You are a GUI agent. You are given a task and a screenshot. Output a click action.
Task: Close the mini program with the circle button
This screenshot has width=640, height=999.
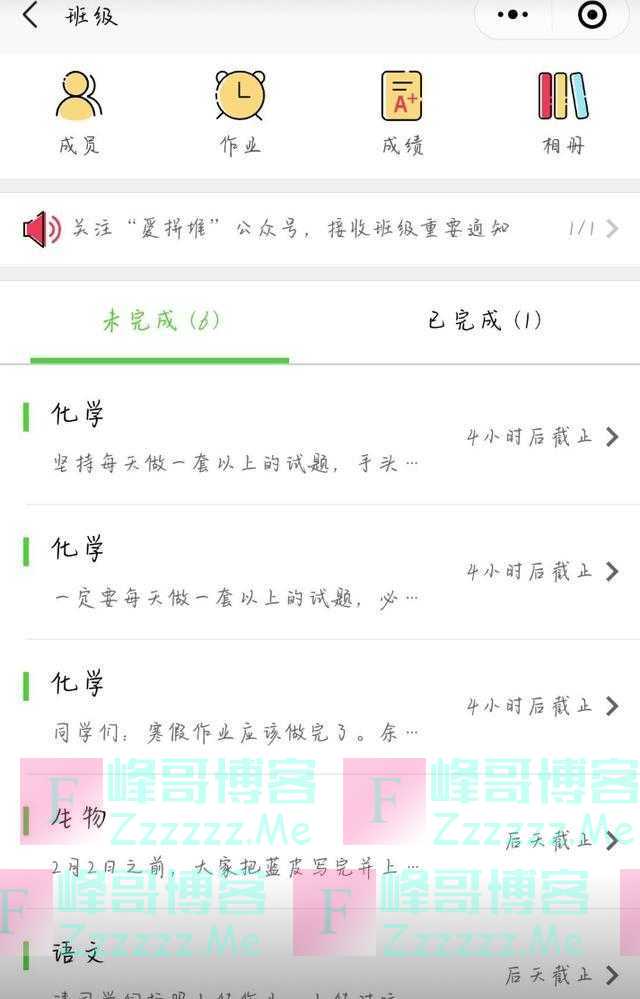click(x=592, y=16)
